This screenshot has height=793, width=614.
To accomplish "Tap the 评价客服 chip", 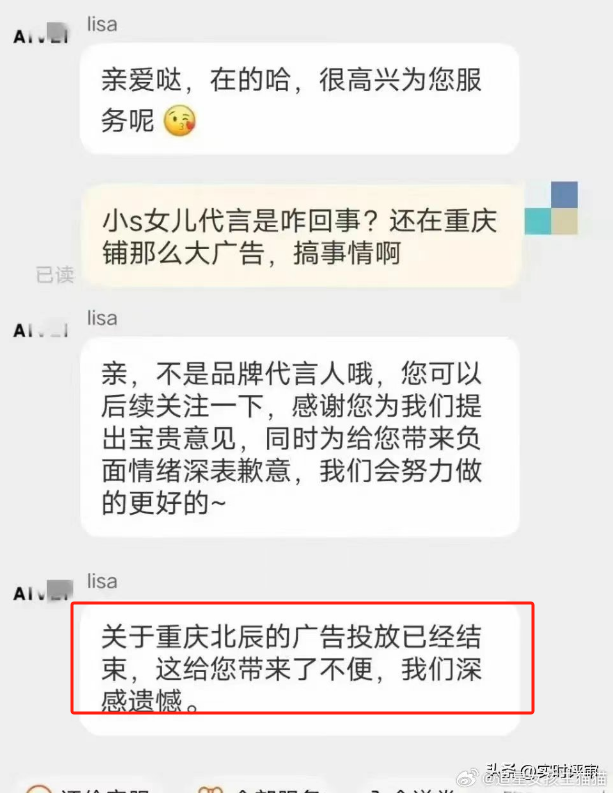I will coord(88,786).
